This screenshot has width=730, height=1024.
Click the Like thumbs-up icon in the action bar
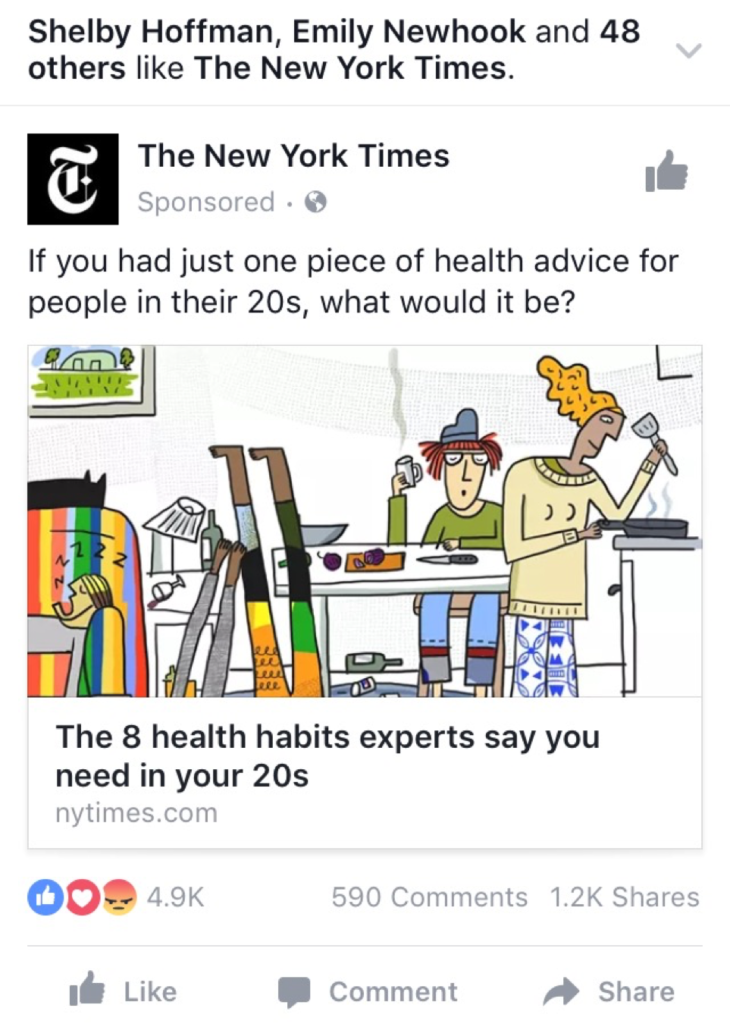tap(89, 991)
